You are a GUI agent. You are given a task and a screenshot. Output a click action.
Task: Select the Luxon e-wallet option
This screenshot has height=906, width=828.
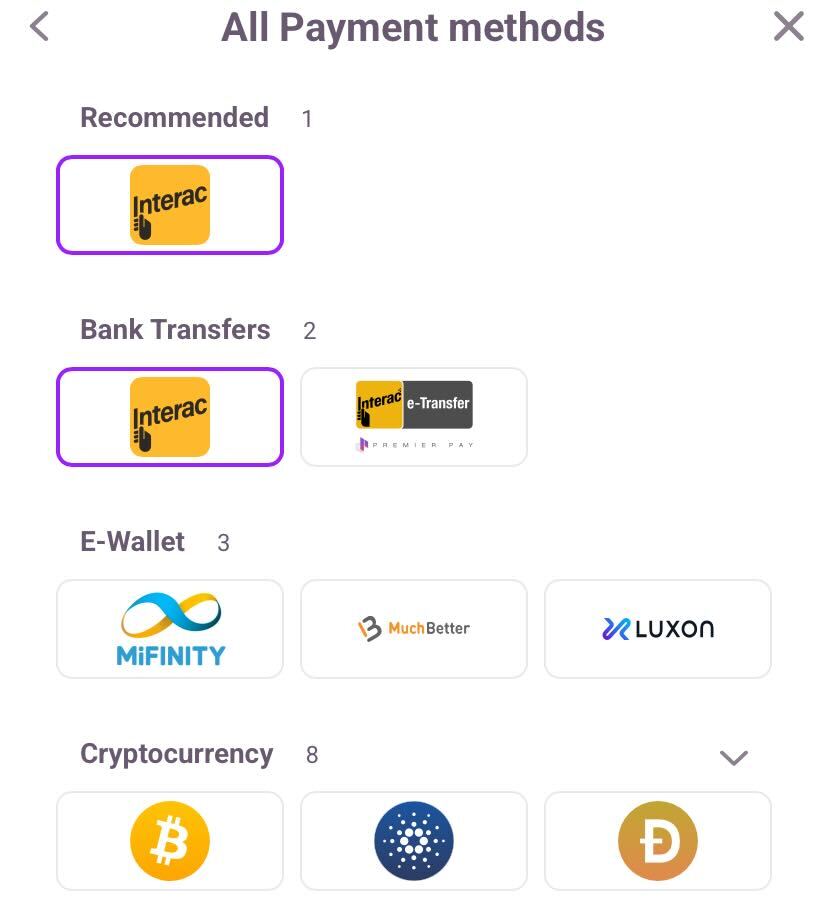click(x=657, y=628)
